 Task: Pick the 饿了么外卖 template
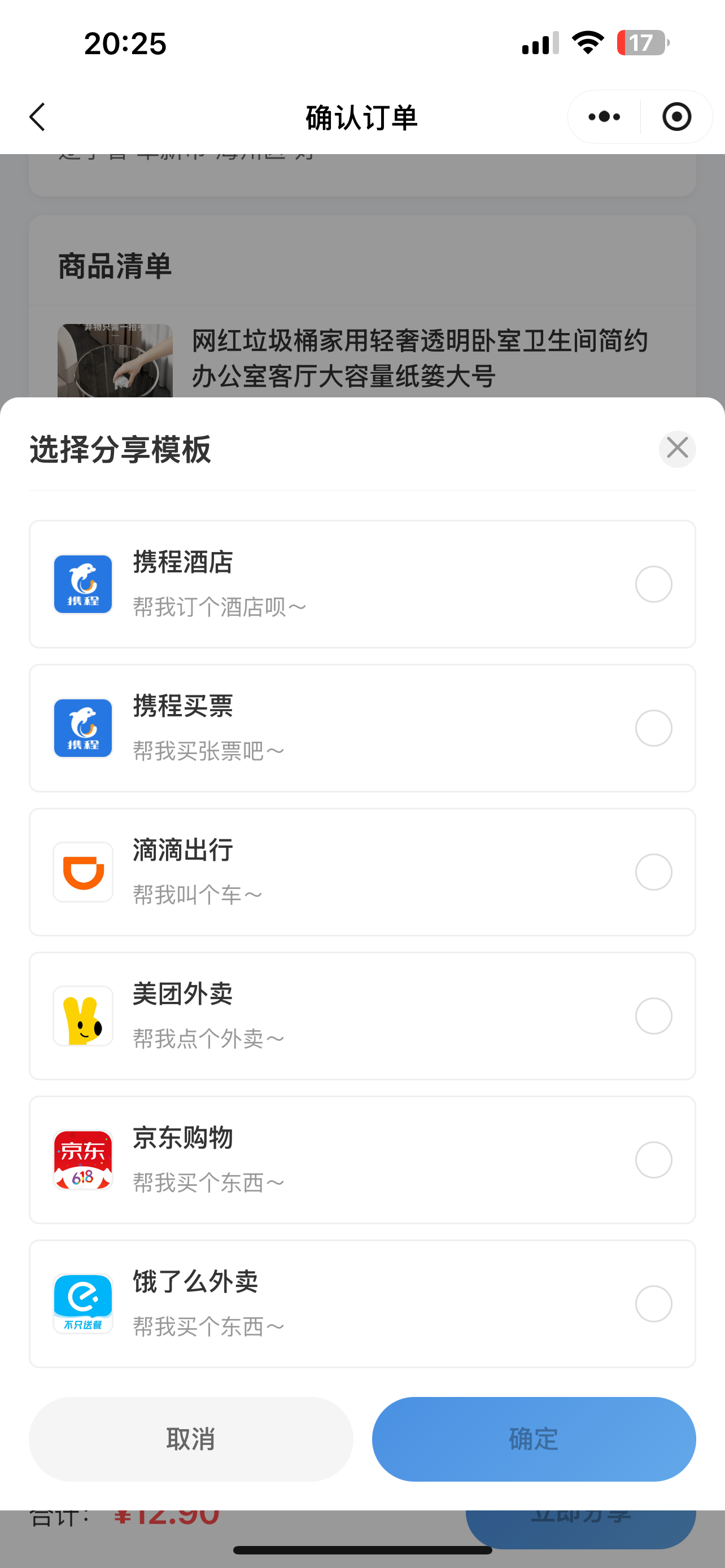click(653, 1304)
